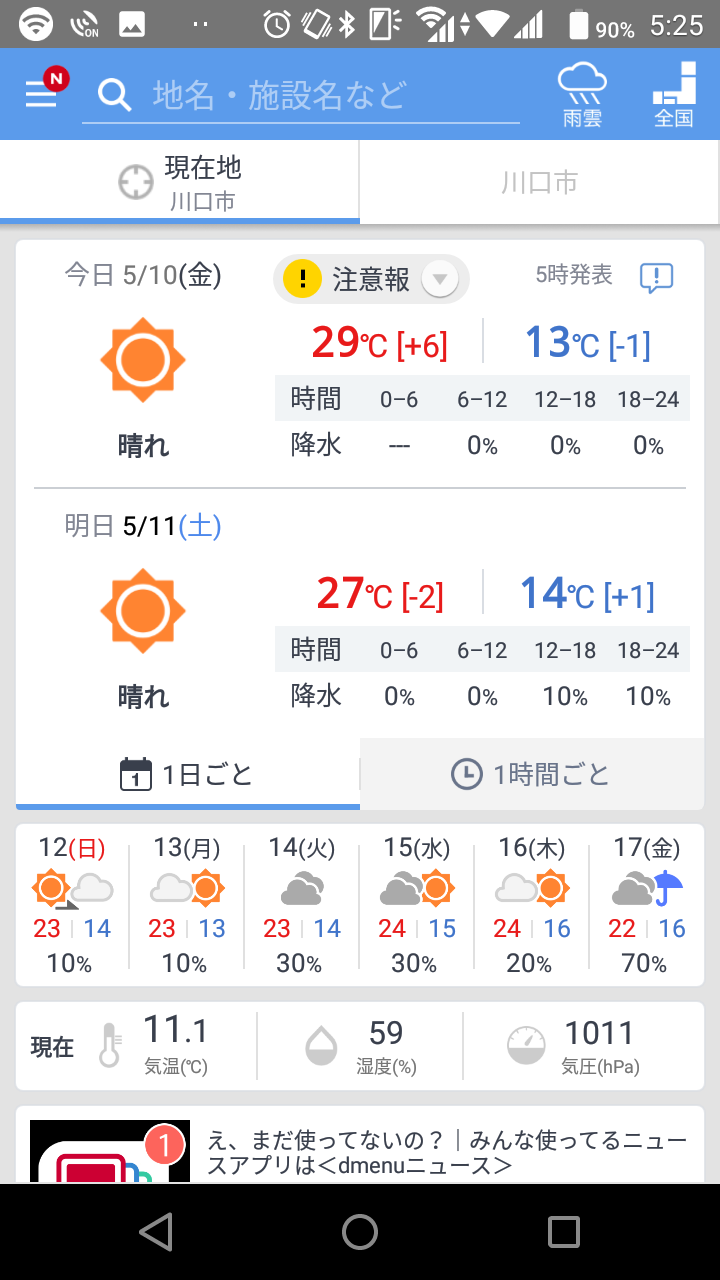Switch to the second 川口市 tab
The width and height of the screenshot is (720, 1280).
[x=540, y=182]
